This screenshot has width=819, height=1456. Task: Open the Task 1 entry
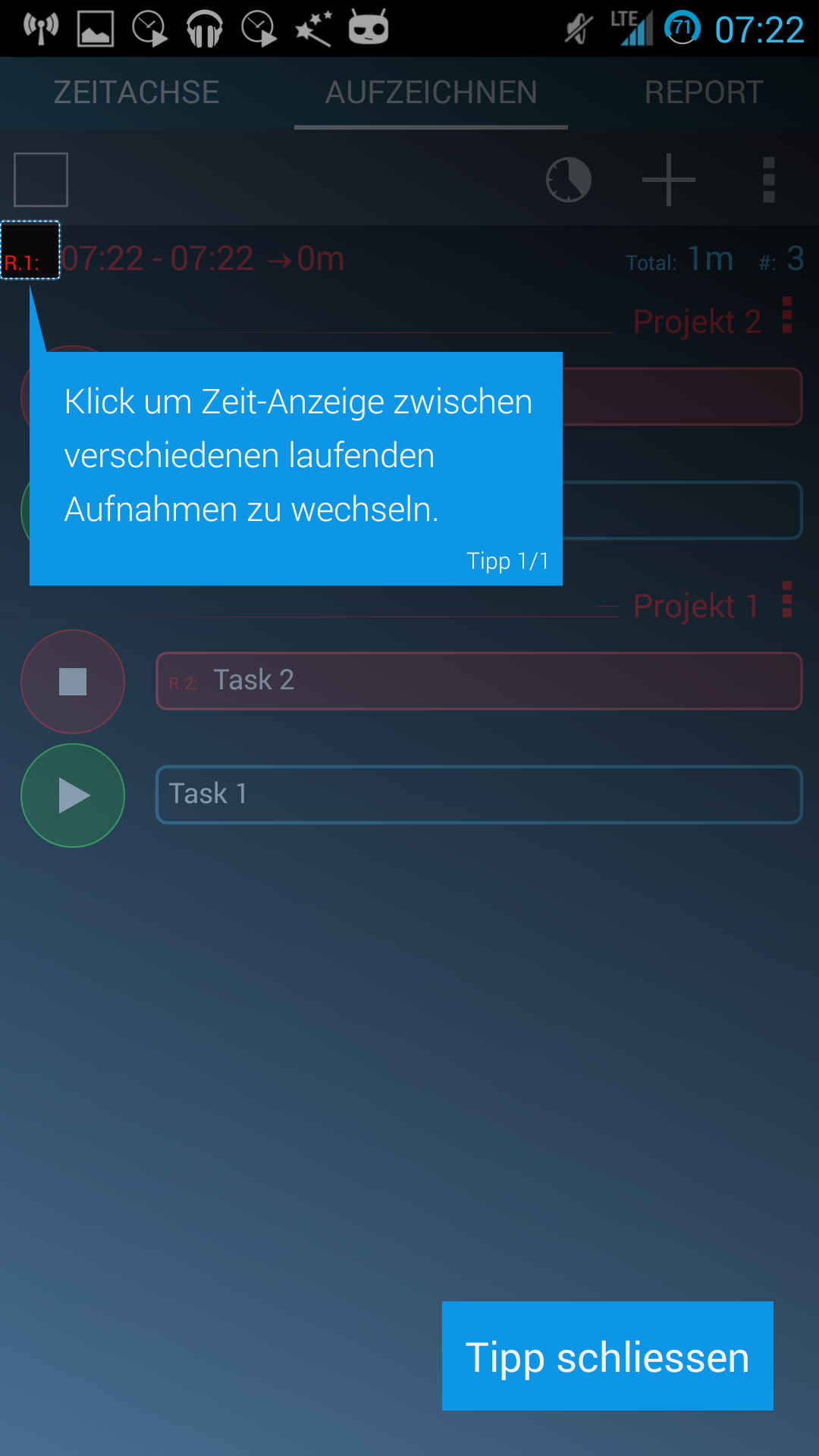point(479,795)
